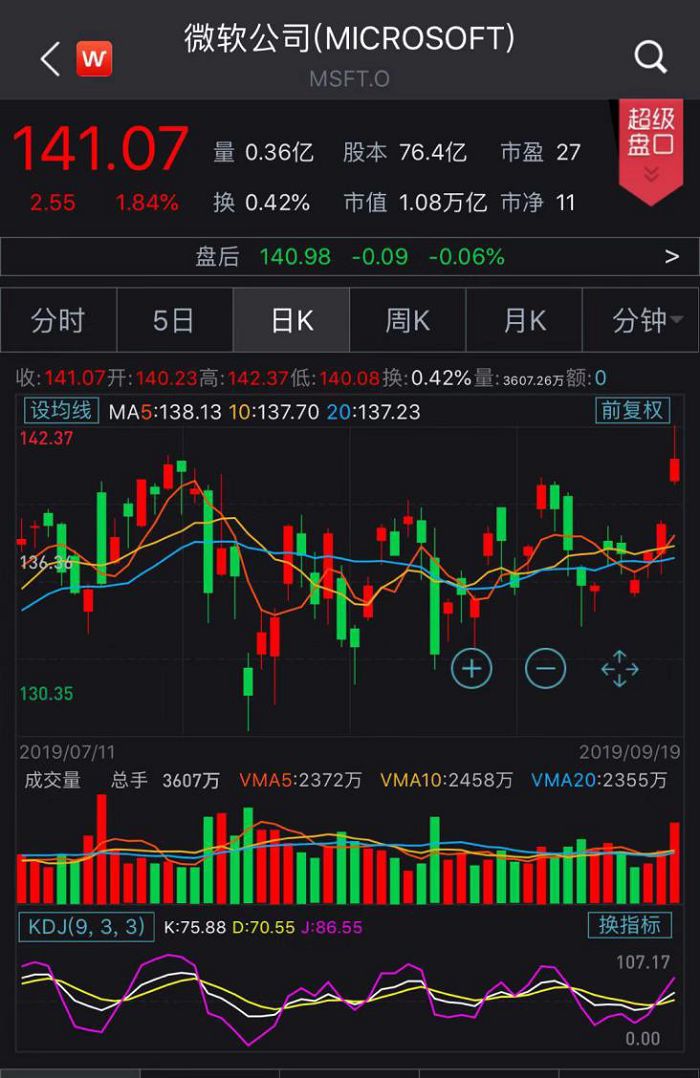Switch to the 分时 tab
This screenshot has height=1078, width=700.
click(58, 320)
